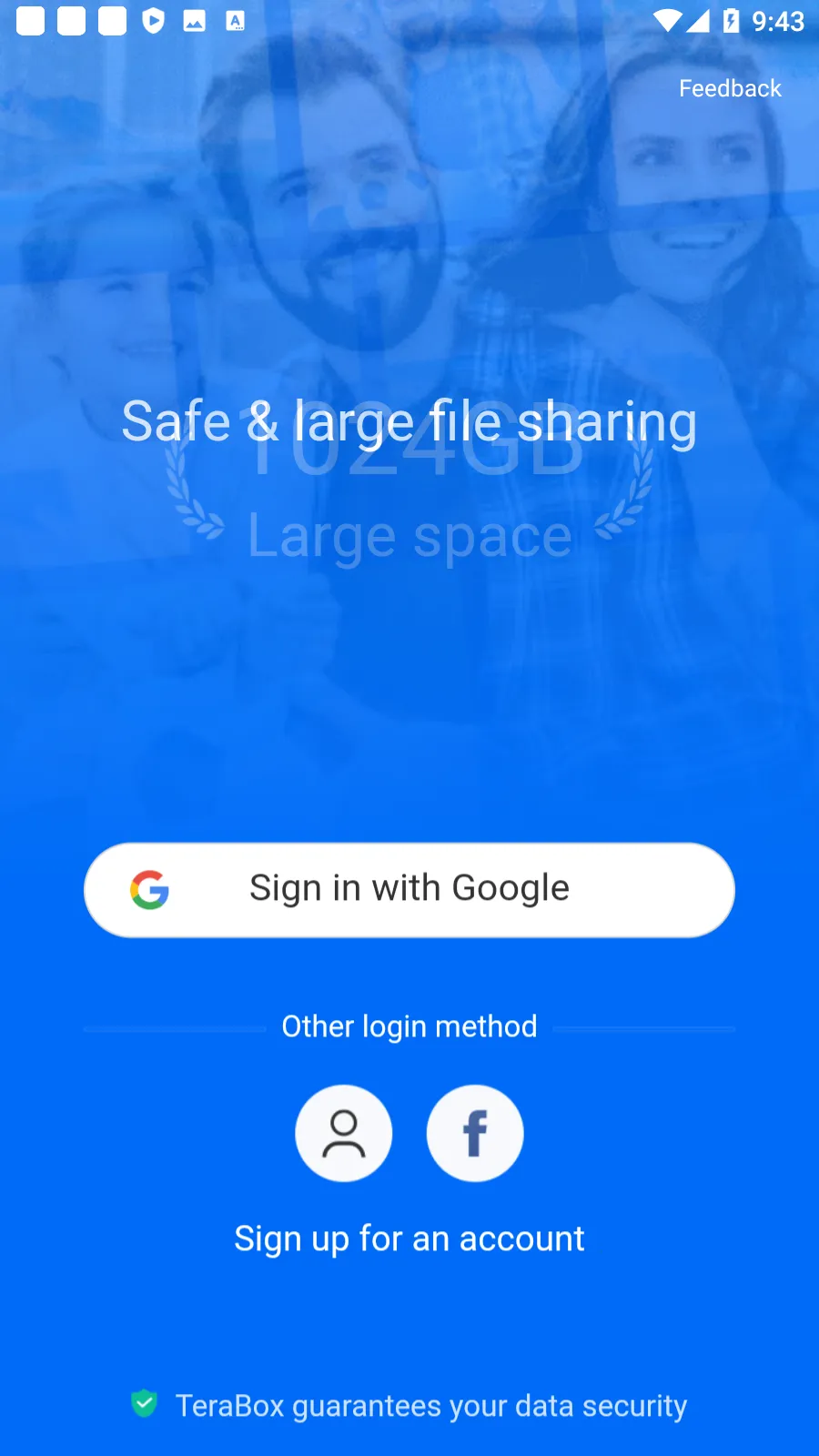Log in with Facebook

coord(475,1133)
